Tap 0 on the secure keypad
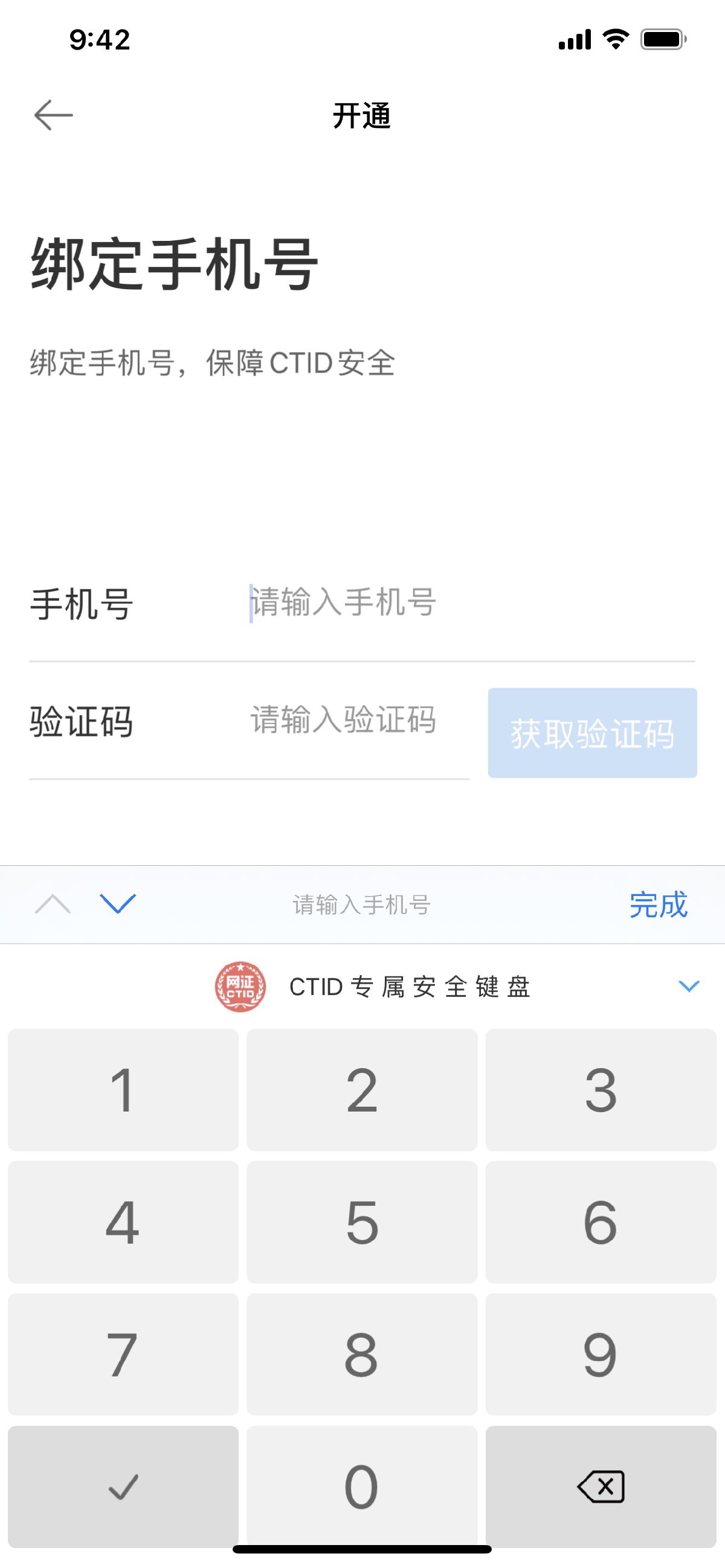This screenshot has height=1568, width=725. coord(362,1486)
